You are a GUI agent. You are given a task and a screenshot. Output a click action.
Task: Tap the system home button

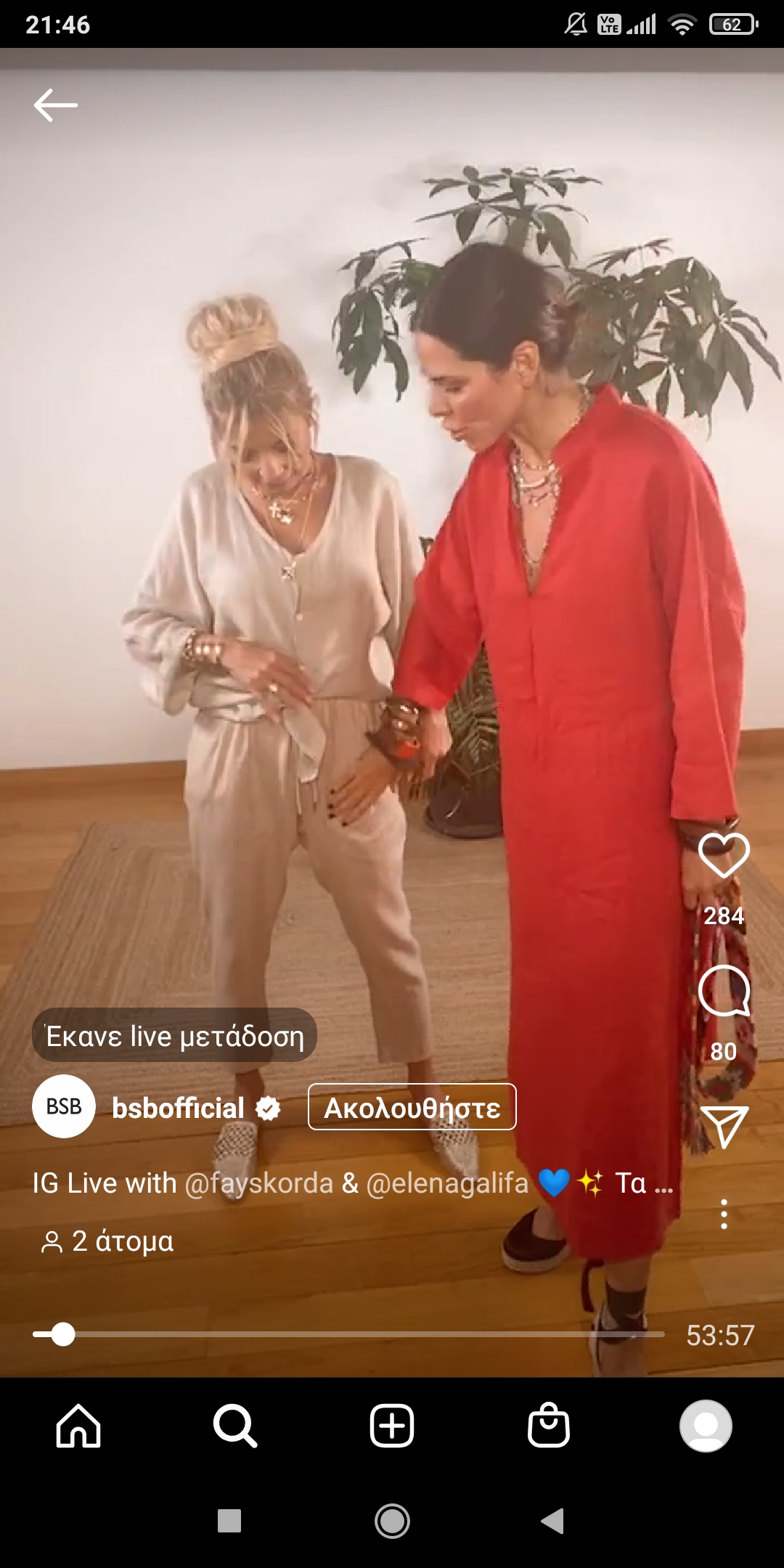point(392,1521)
